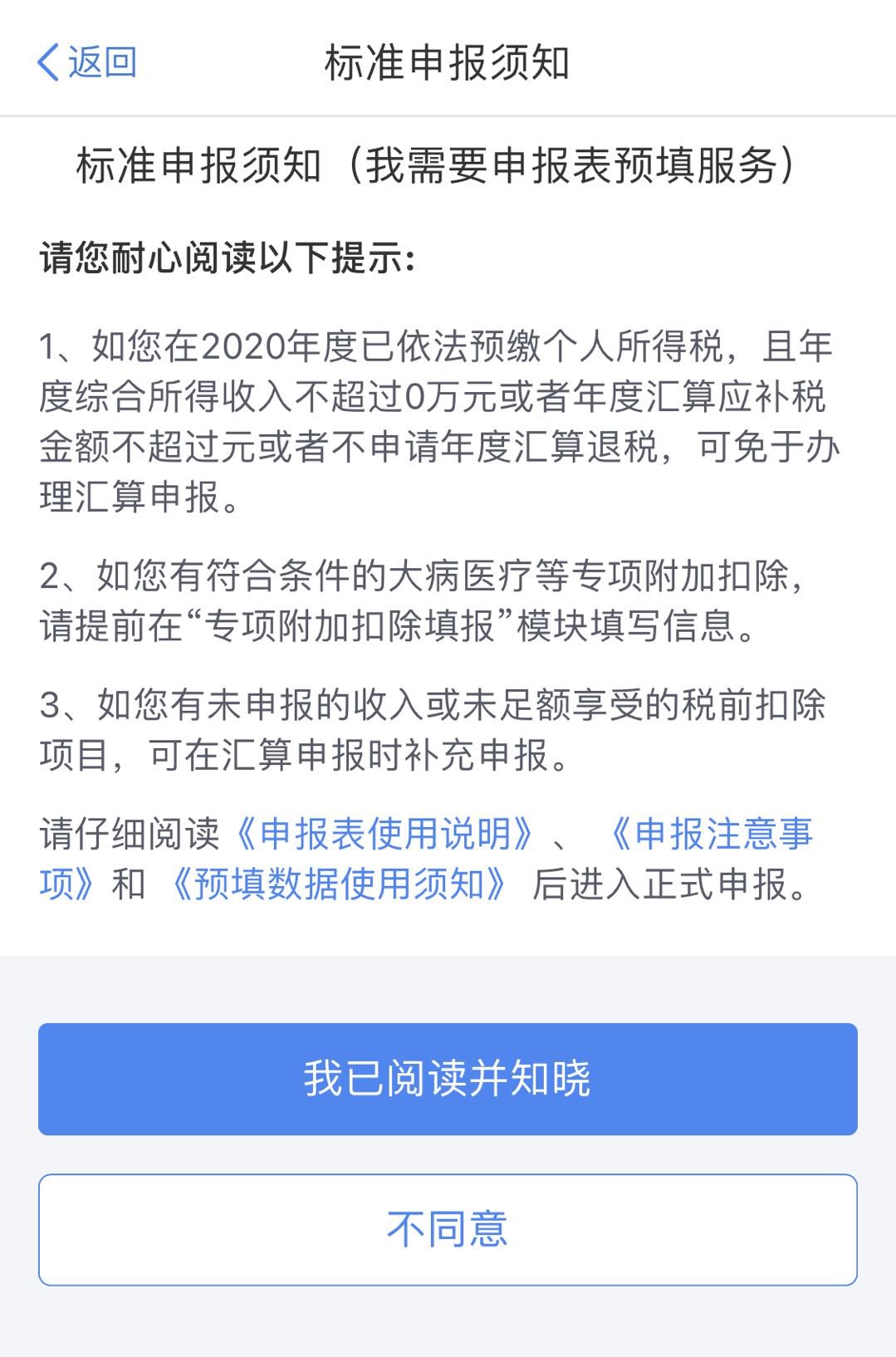The width and height of the screenshot is (896, 1357).
Task: Decline by tapping 不同意
Action: [x=448, y=1229]
